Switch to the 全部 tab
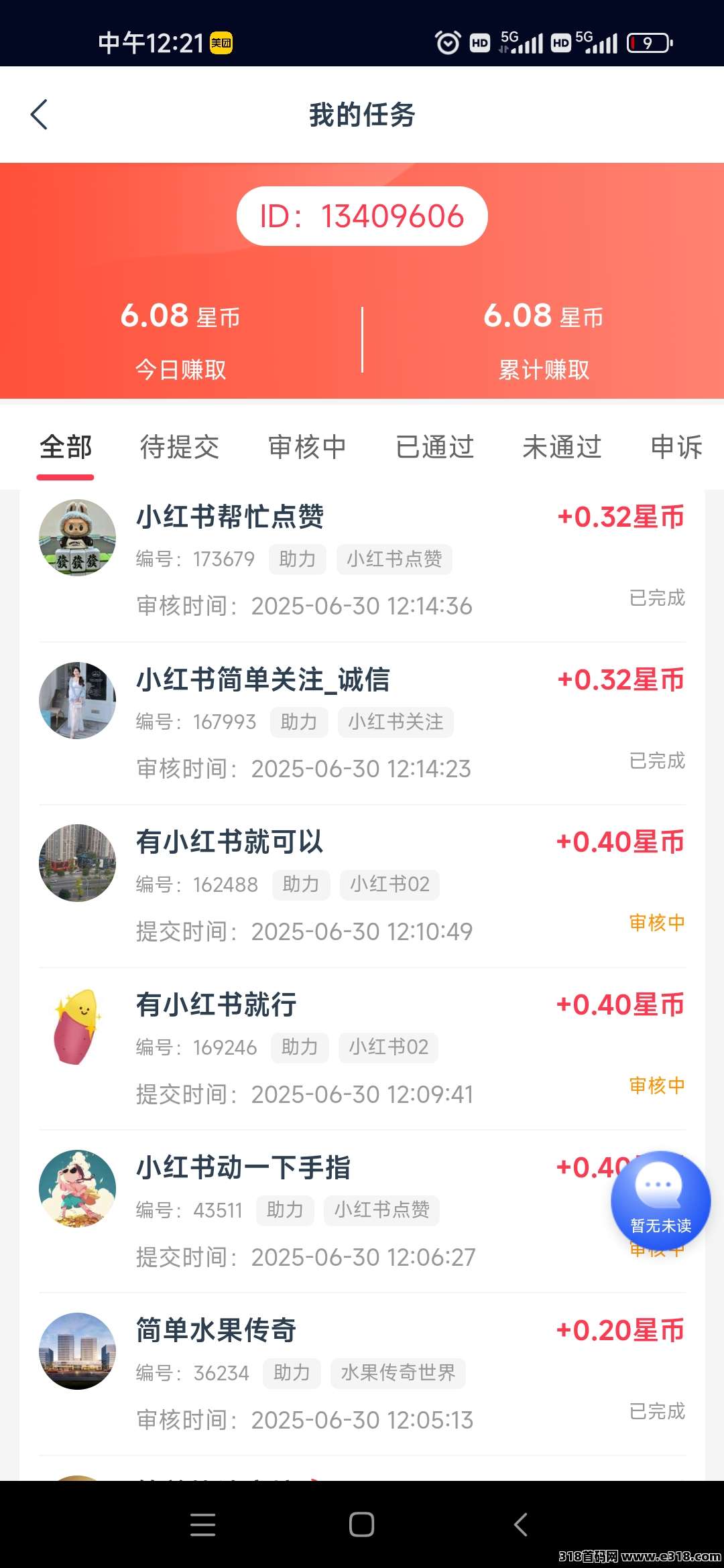 coord(66,447)
